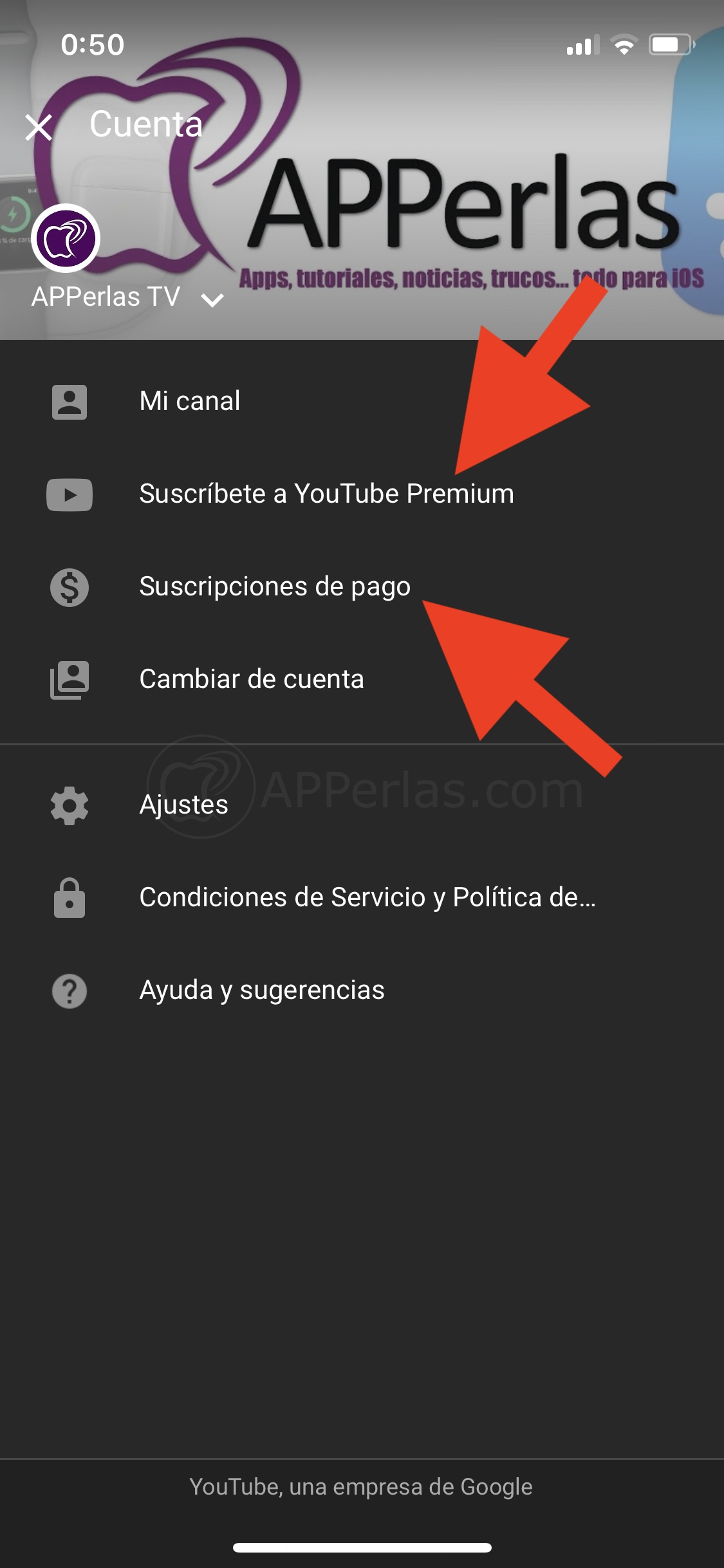The width and height of the screenshot is (724, 1568).
Task: Open Suscripciones de pago
Action: point(362,586)
